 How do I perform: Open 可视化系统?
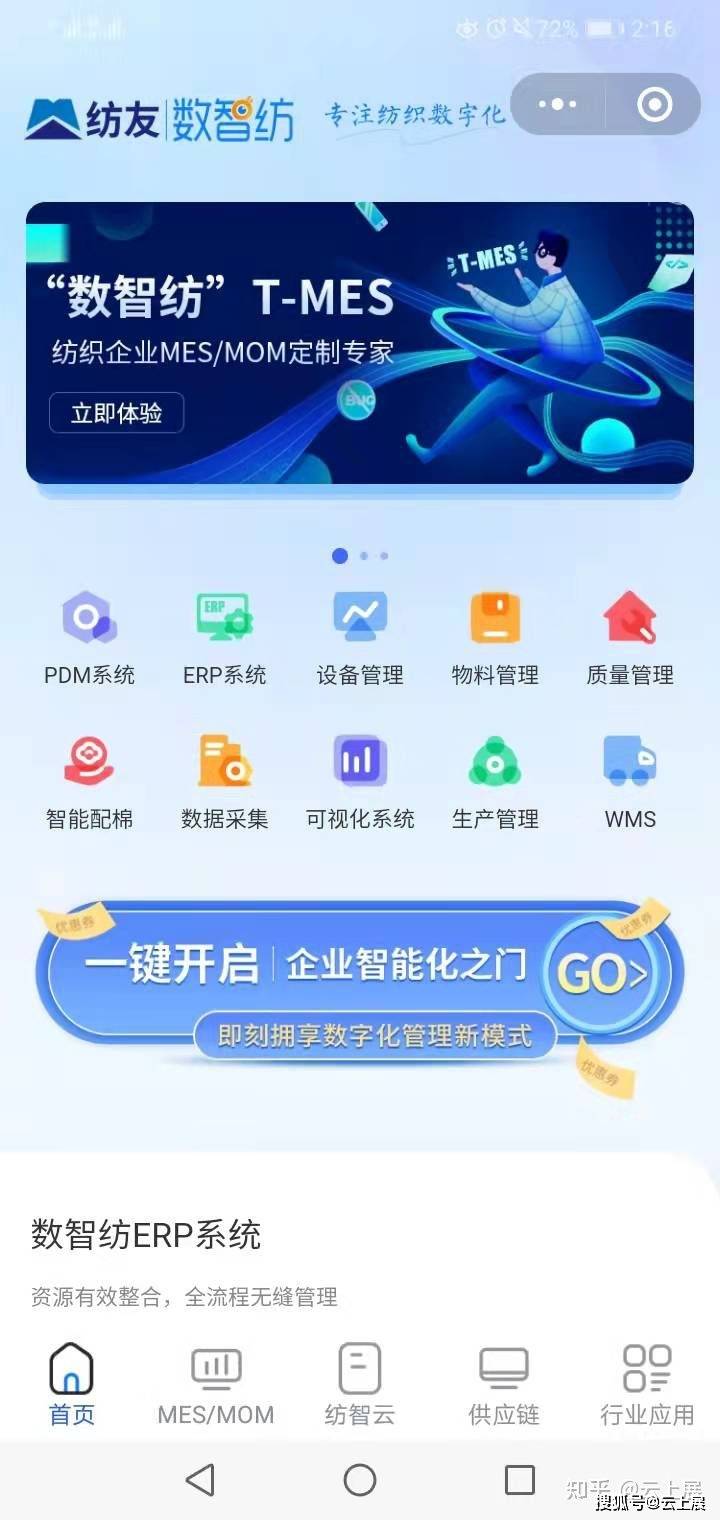360,782
